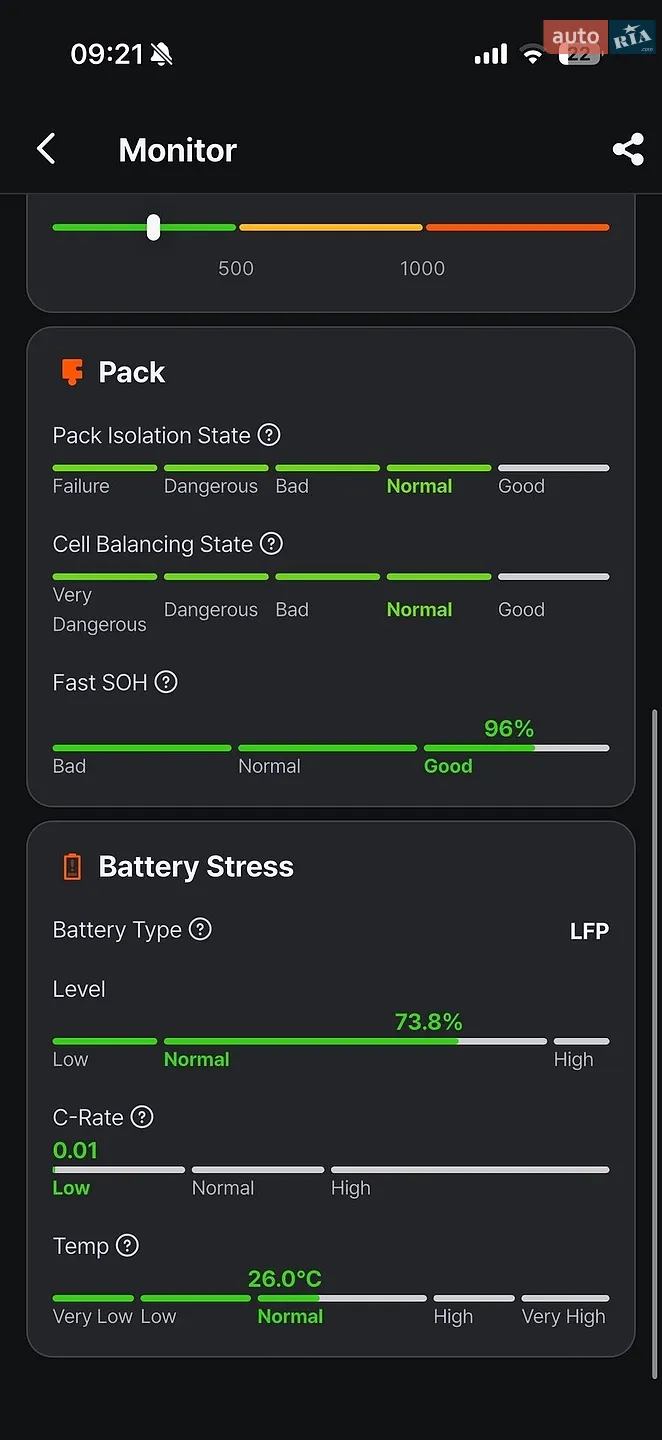Open help for Pack Isolation State
Screen dimensions: 662x1440
pos(269,435)
